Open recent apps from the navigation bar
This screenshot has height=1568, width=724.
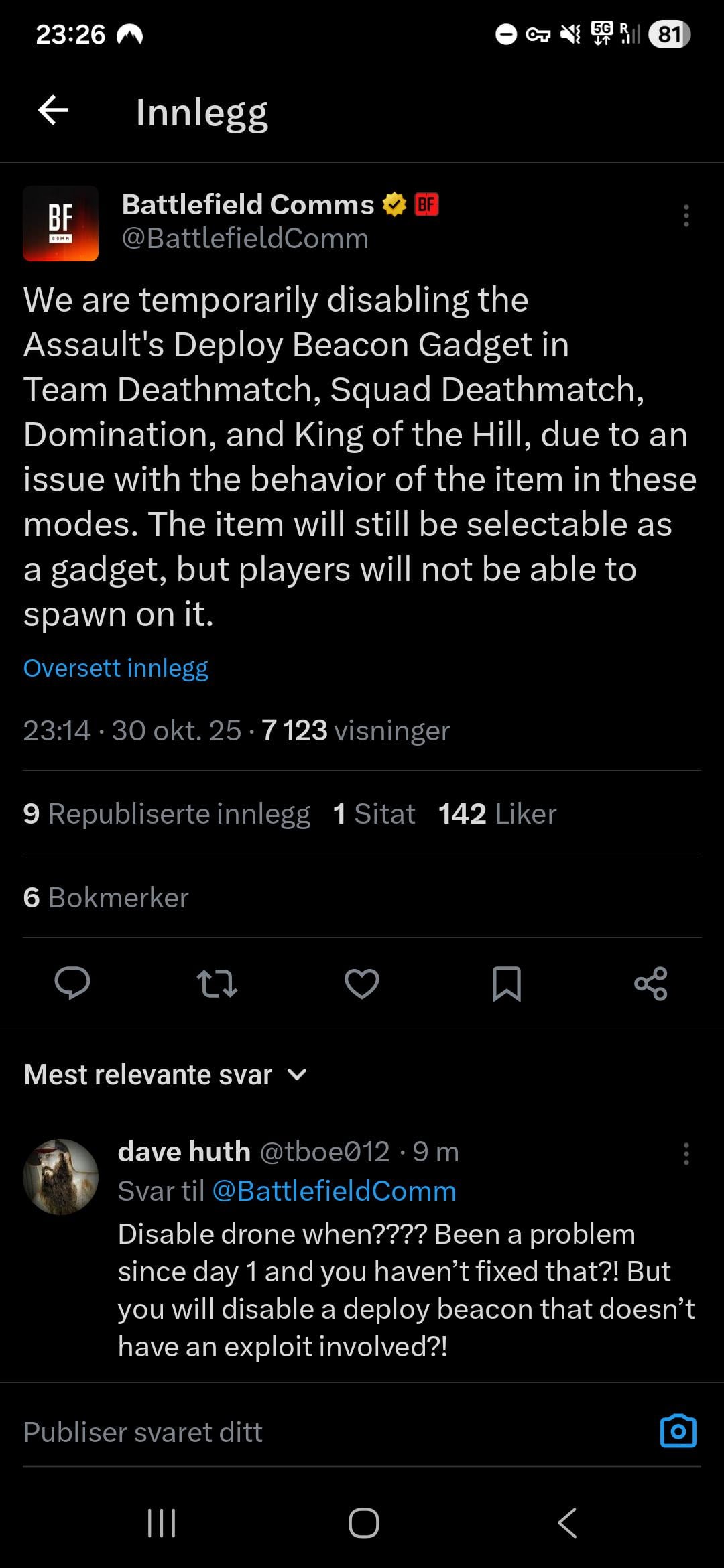tap(162, 1523)
